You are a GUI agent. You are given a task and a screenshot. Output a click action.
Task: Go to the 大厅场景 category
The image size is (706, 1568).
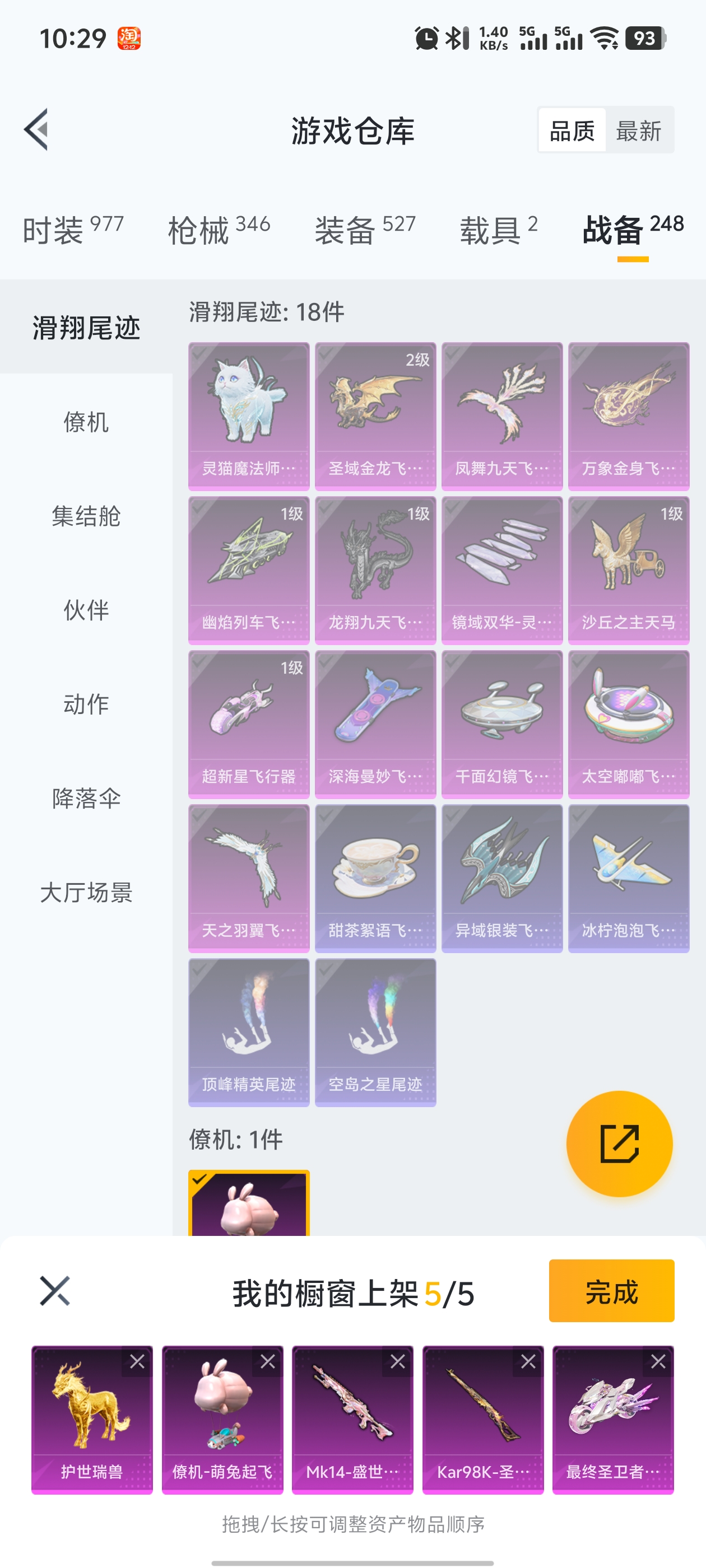(86, 892)
